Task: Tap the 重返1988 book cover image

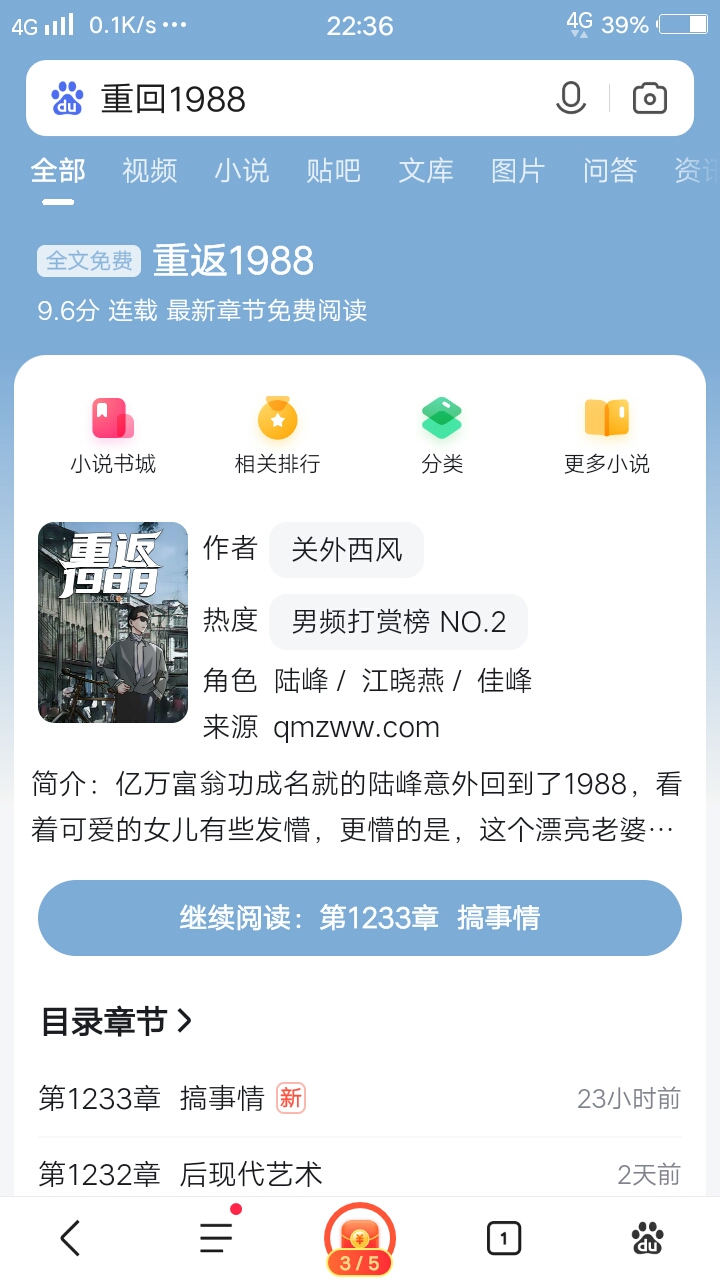Action: click(x=112, y=622)
